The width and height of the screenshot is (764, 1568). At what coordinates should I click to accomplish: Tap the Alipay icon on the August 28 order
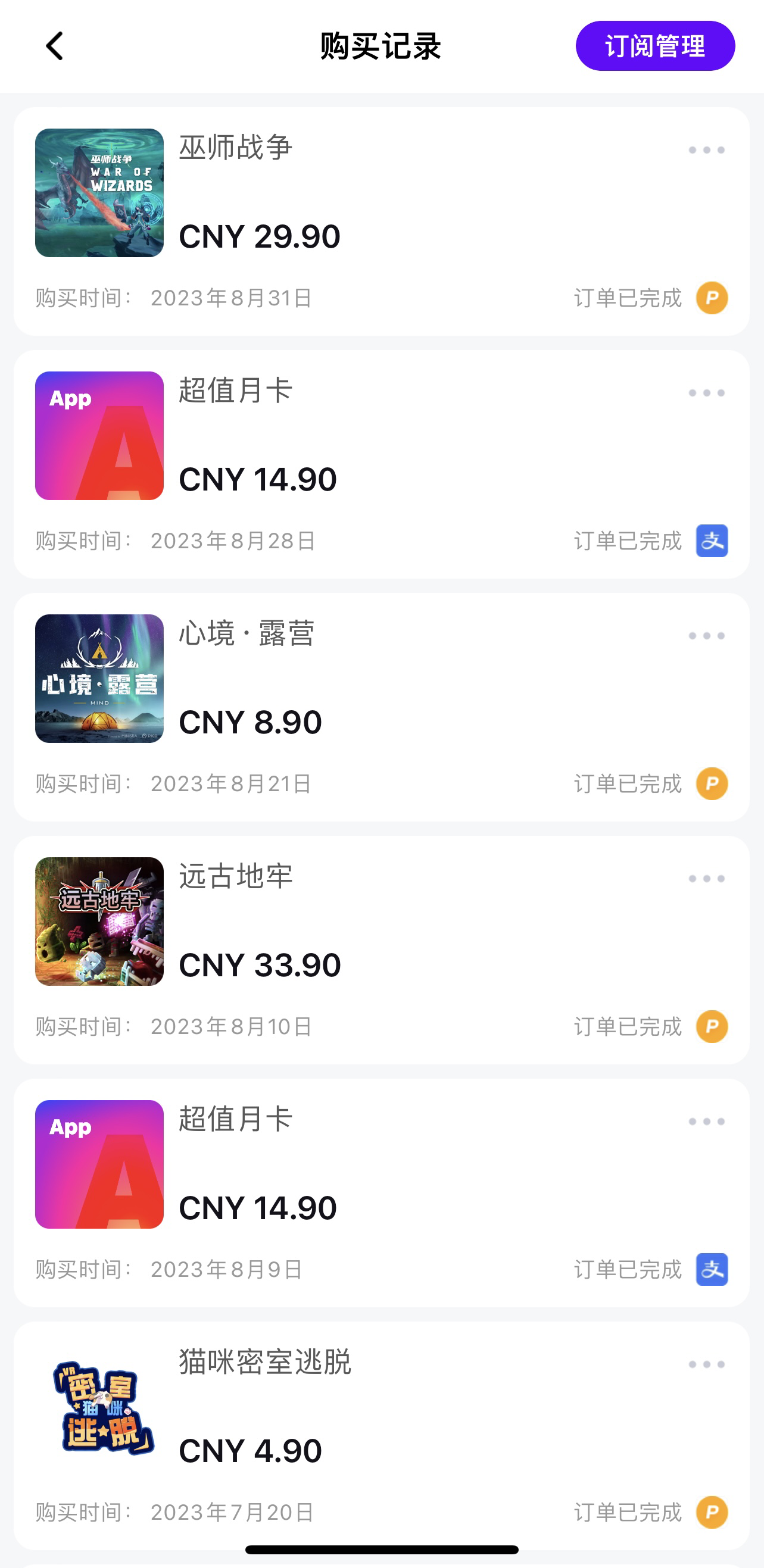(711, 541)
